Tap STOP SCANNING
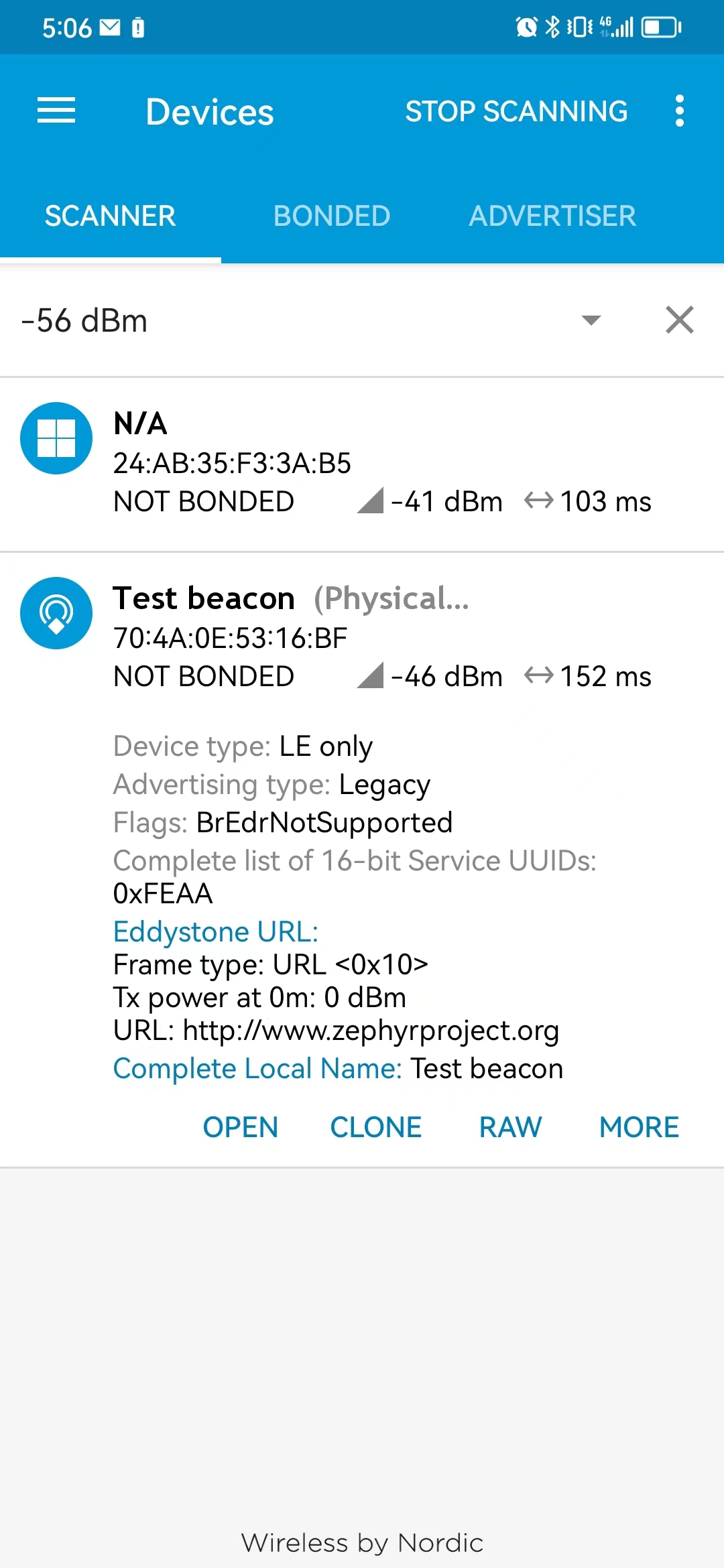The width and height of the screenshot is (724, 1568). click(x=516, y=111)
